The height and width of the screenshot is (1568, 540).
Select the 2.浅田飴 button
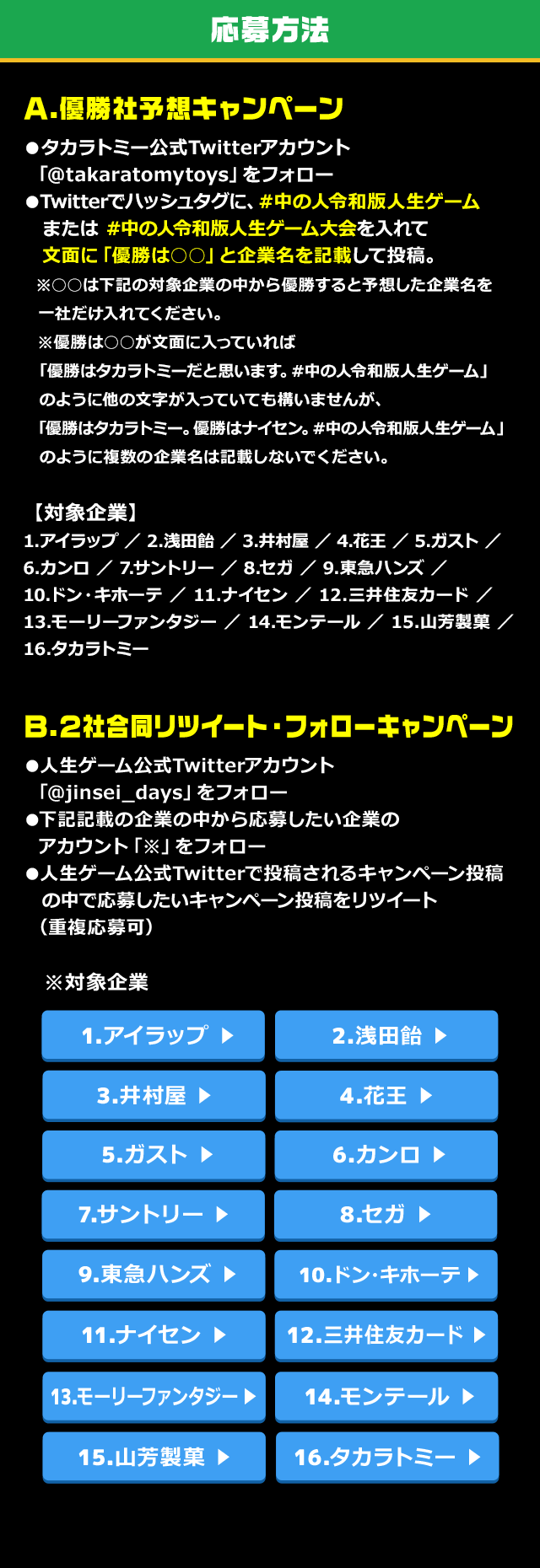(x=386, y=1035)
